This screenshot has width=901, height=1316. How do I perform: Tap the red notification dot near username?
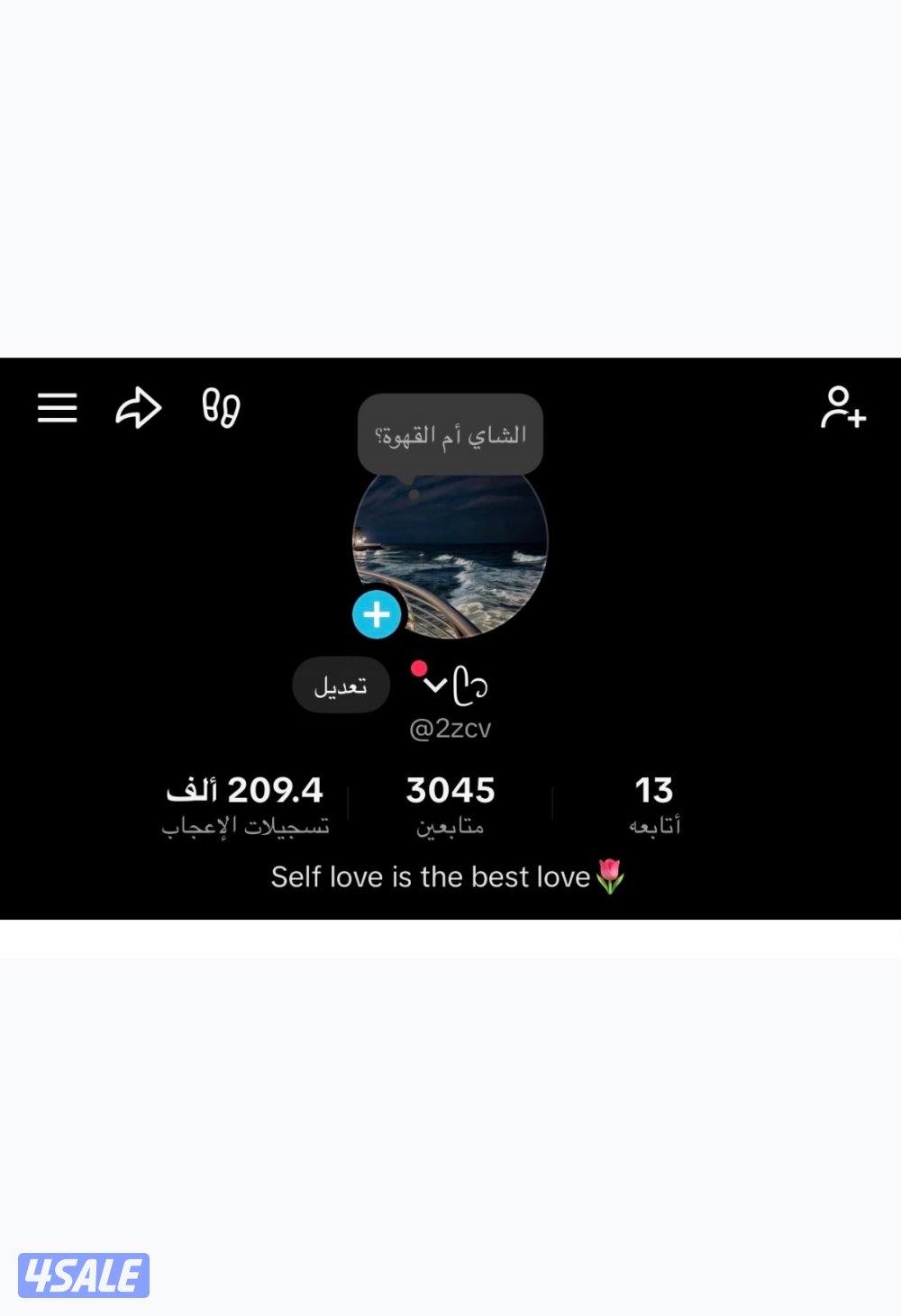tap(417, 667)
